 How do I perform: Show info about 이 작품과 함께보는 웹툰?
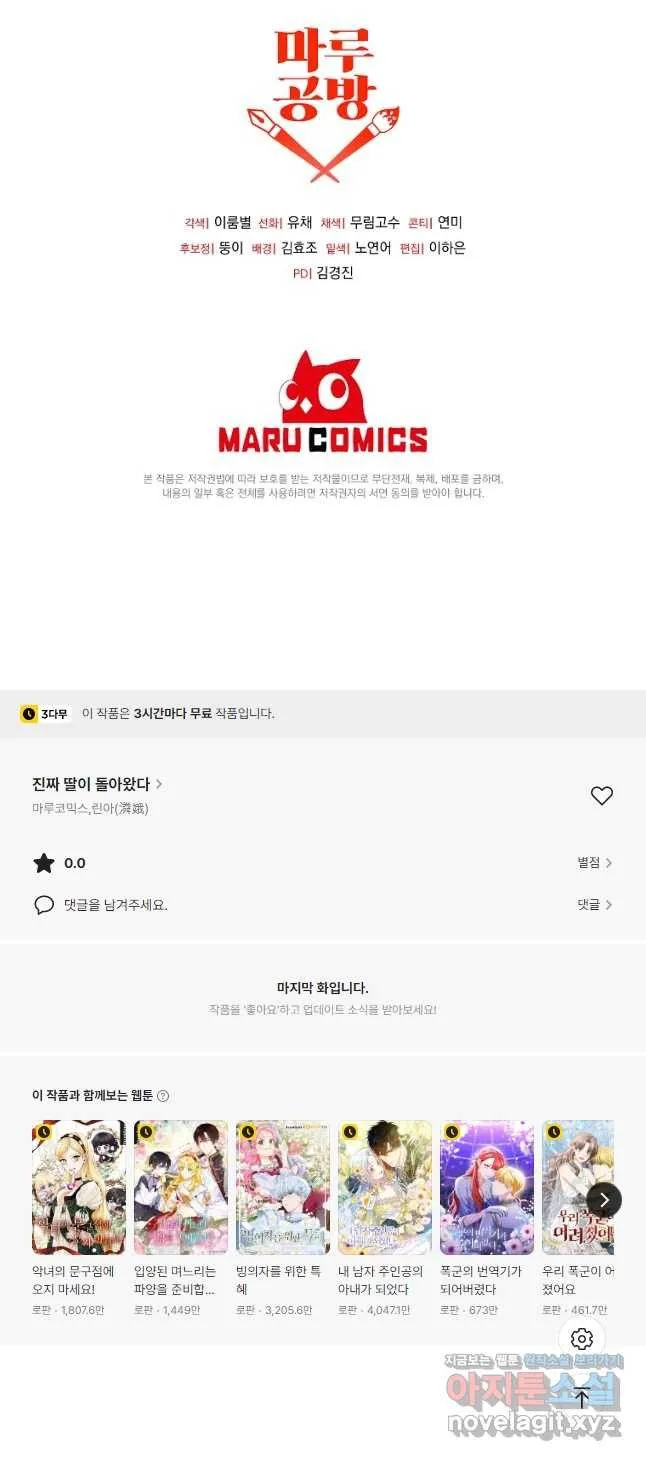pyautogui.click(x=163, y=1096)
